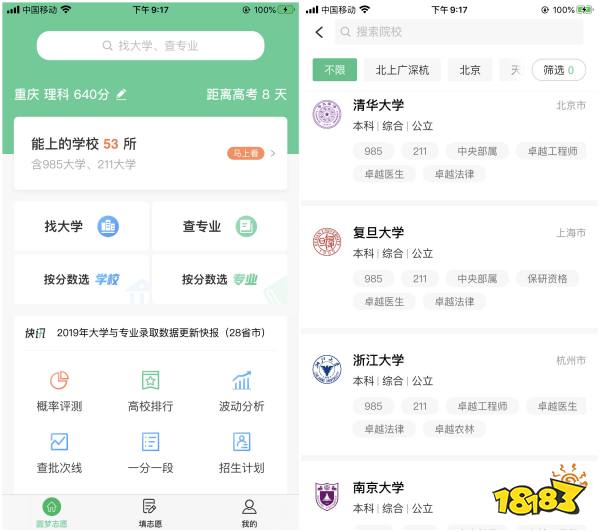This screenshot has height=532, width=600.
Task: Open 高校排行 rankings
Action: pyautogui.click(x=150, y=390)
